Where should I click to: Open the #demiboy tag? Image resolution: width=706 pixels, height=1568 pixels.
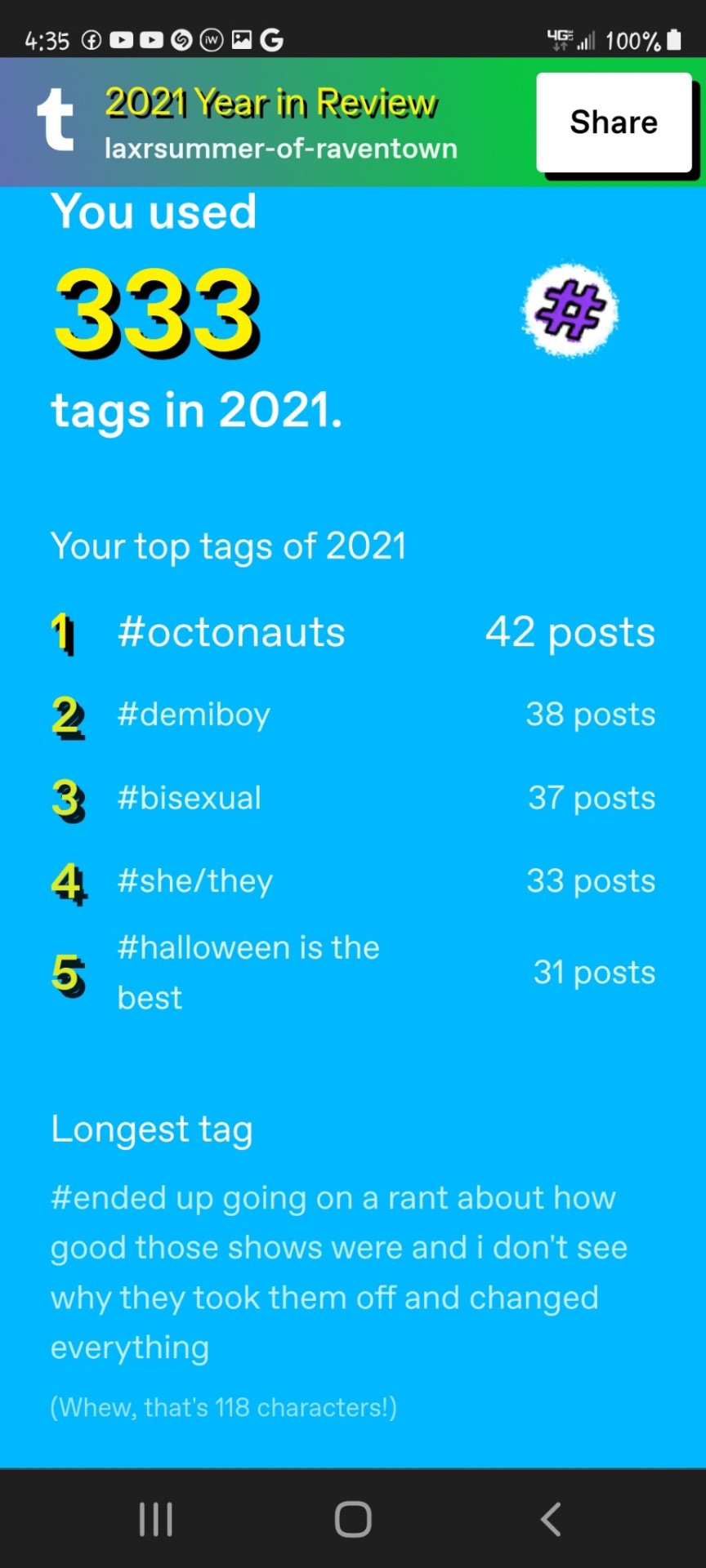click(x=194, y=715)
